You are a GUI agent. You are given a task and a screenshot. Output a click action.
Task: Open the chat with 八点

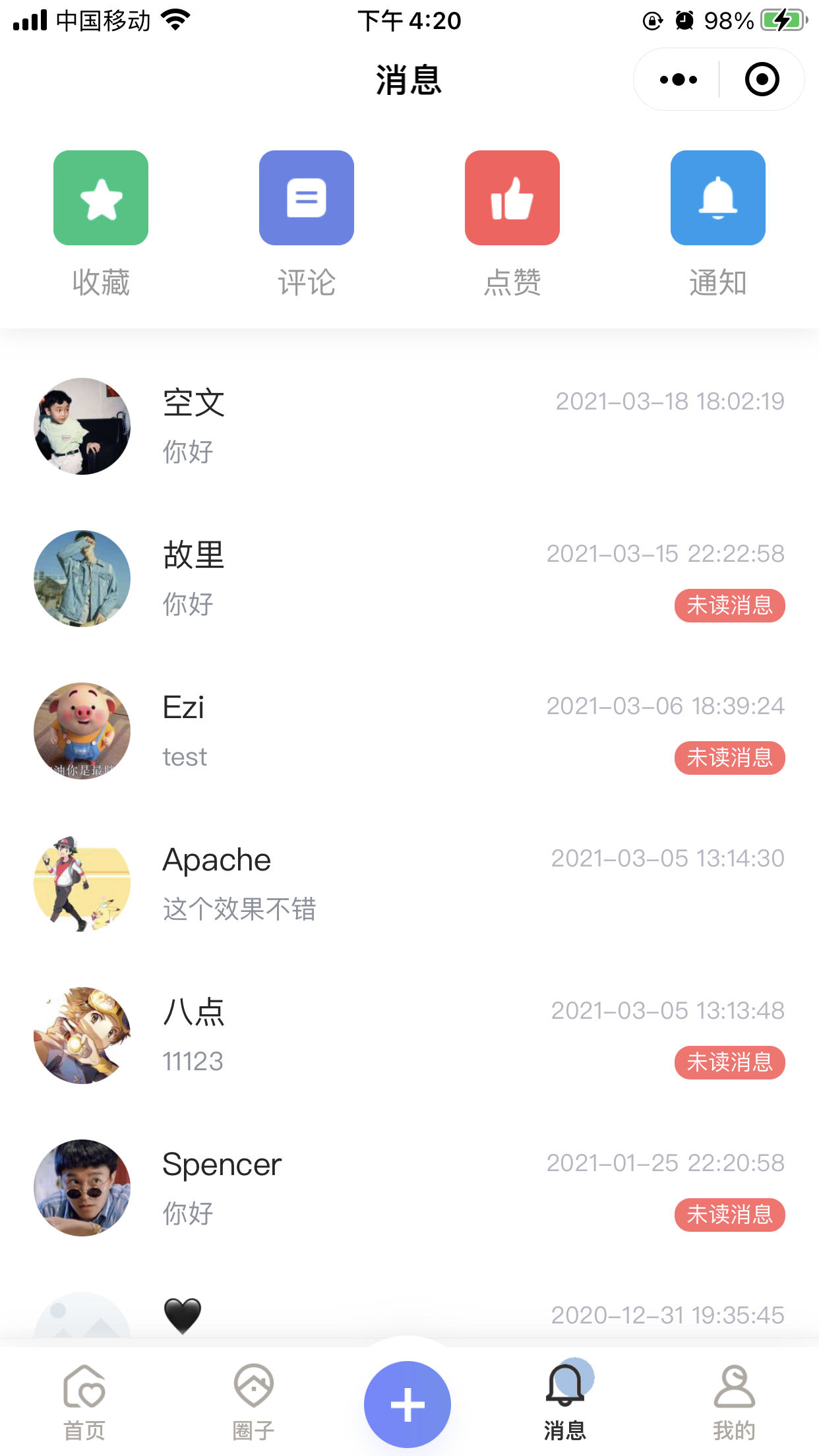tap(409, 1035)
